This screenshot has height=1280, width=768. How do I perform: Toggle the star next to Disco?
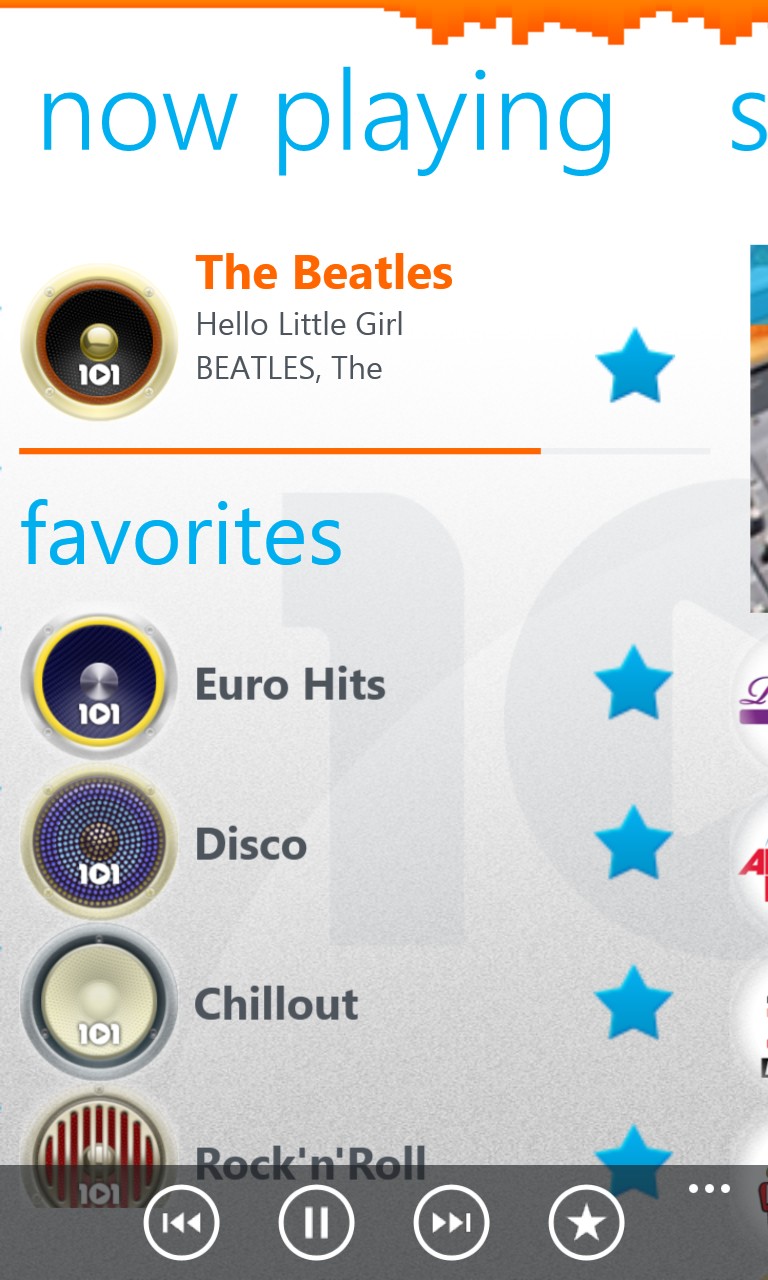(634, 843)
